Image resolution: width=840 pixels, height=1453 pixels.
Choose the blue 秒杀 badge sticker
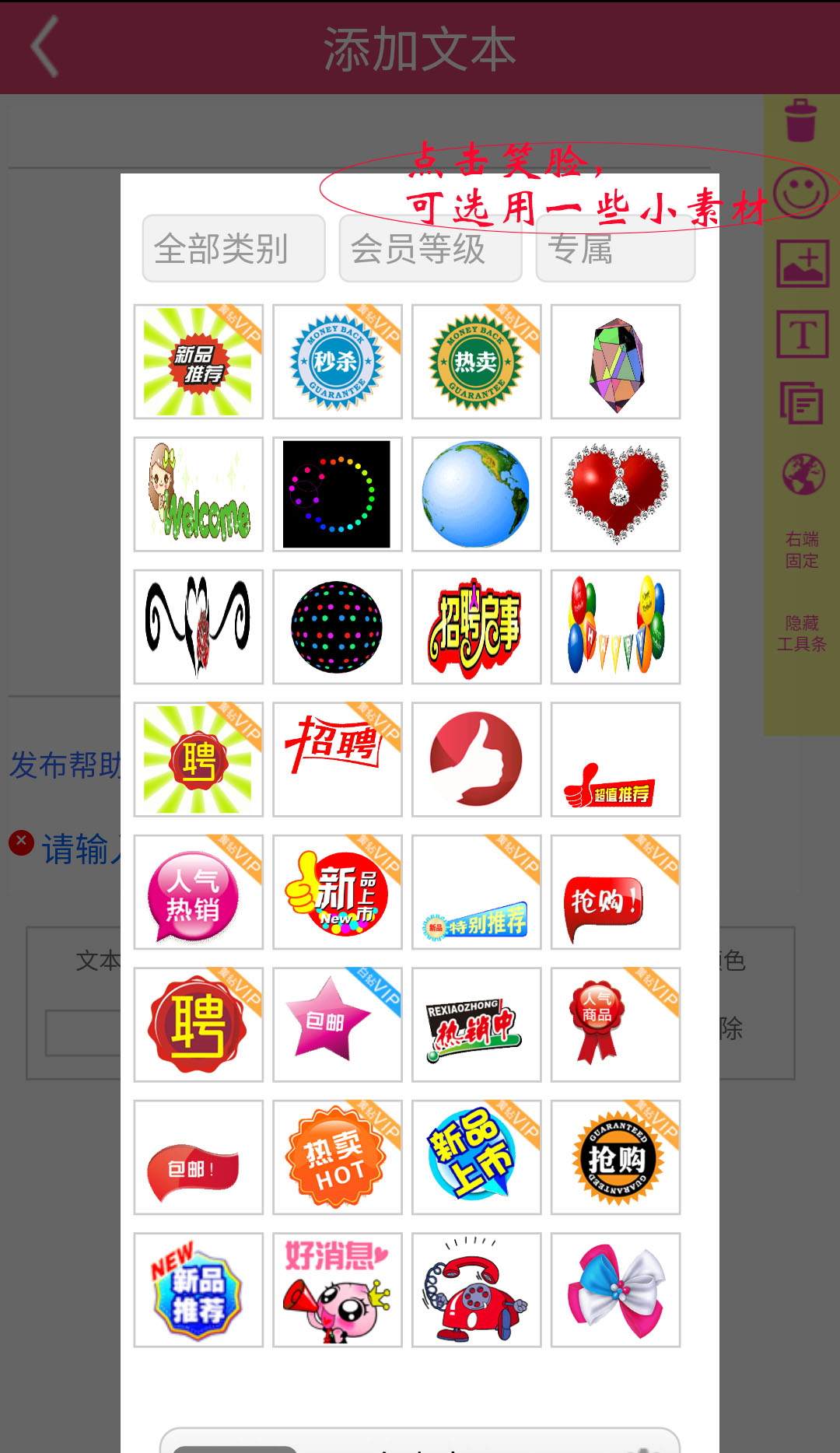click(337, 362)
